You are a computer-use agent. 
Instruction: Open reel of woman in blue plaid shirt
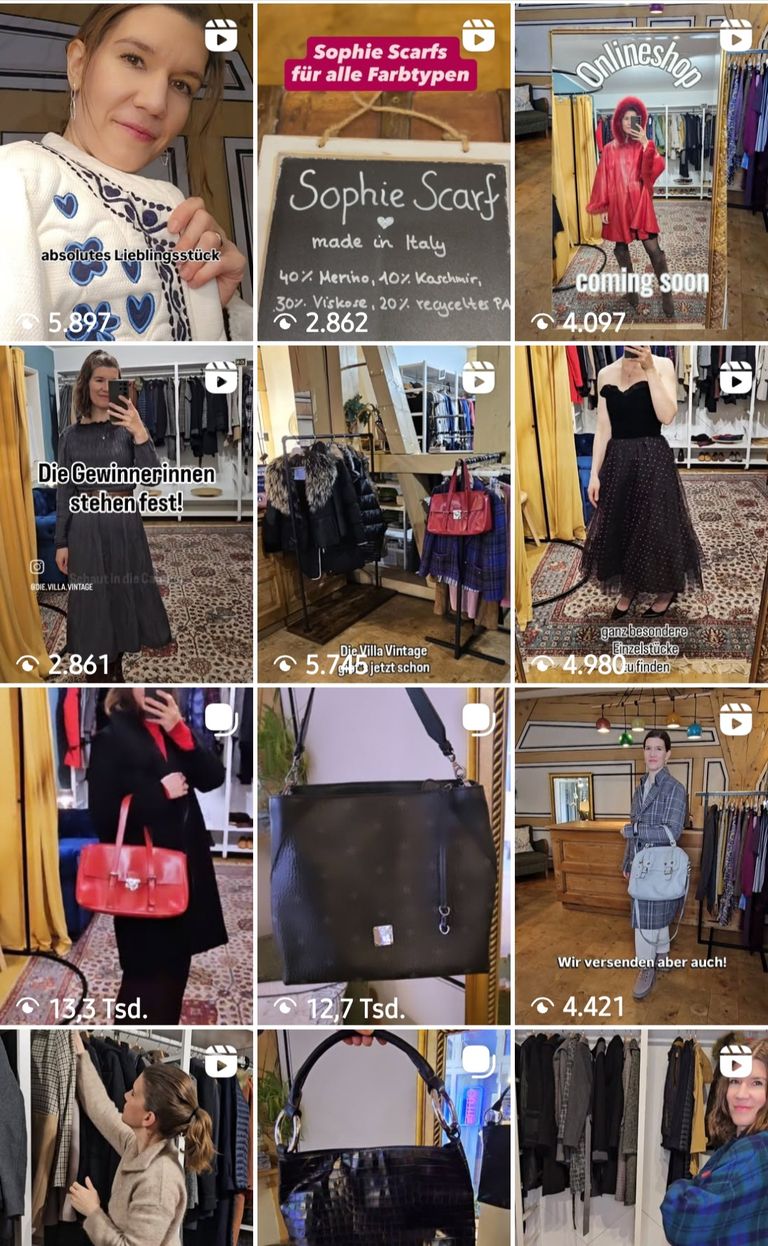641,1138
